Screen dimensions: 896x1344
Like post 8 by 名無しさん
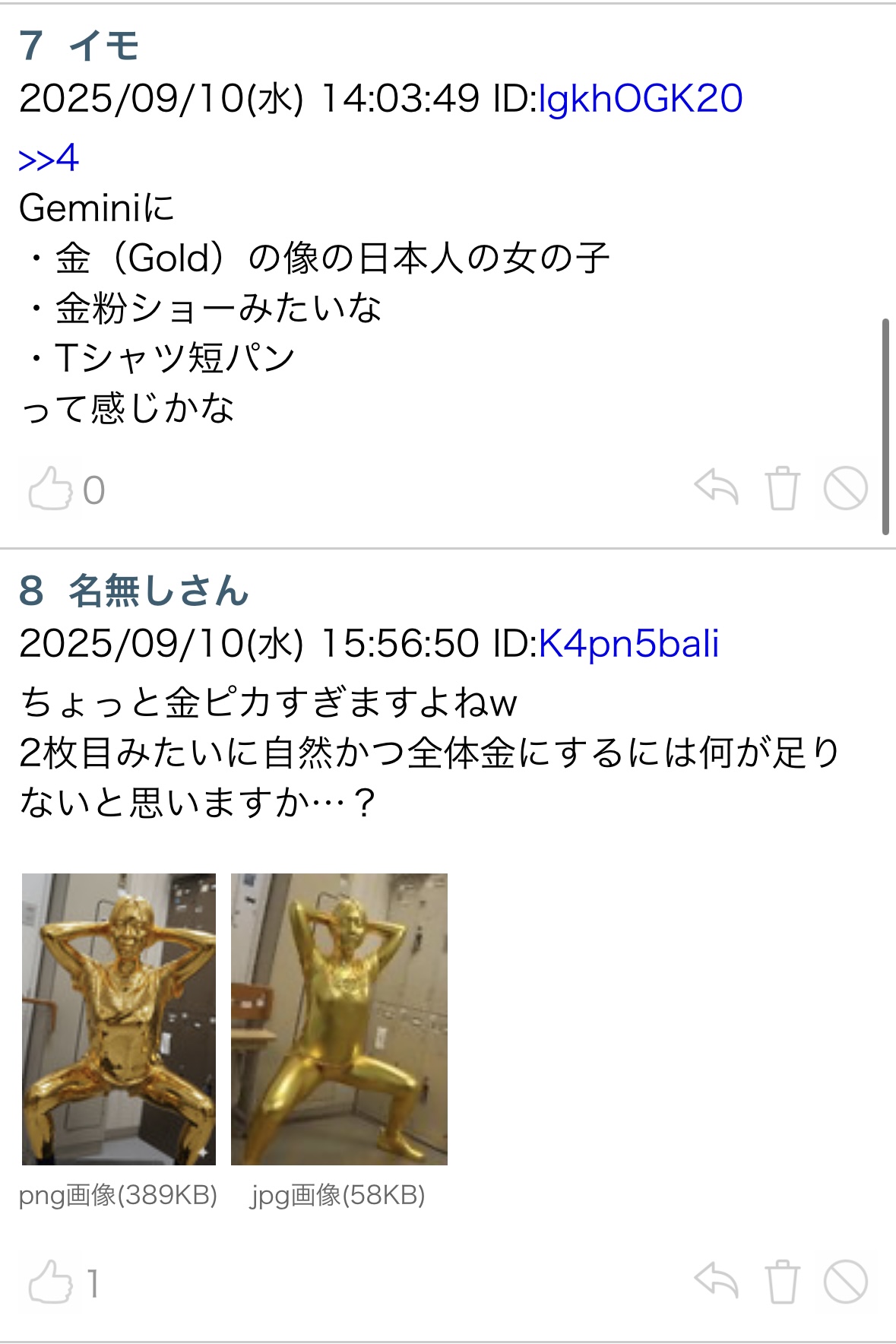[x=50, y=1282]
